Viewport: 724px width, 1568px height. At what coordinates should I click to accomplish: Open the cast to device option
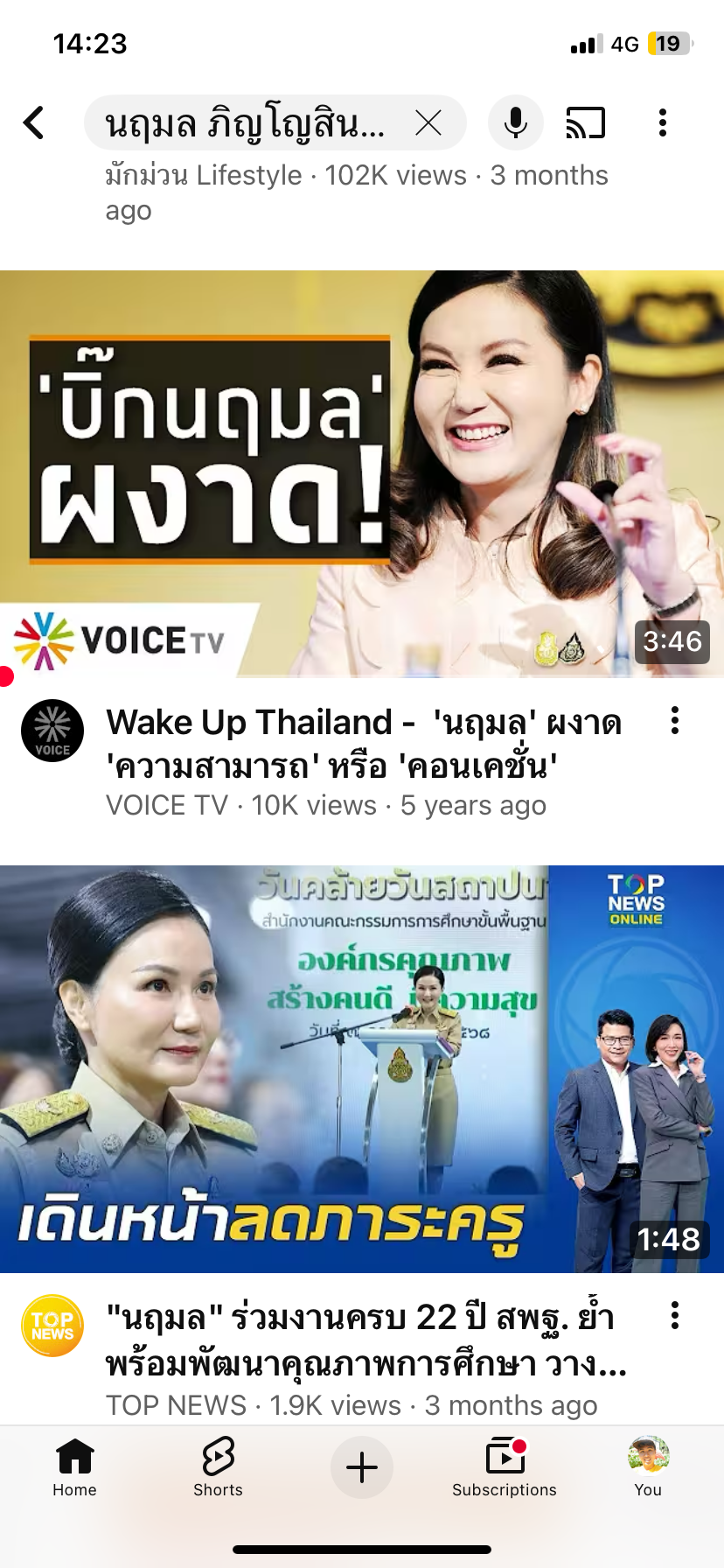[x=586, y=123]
